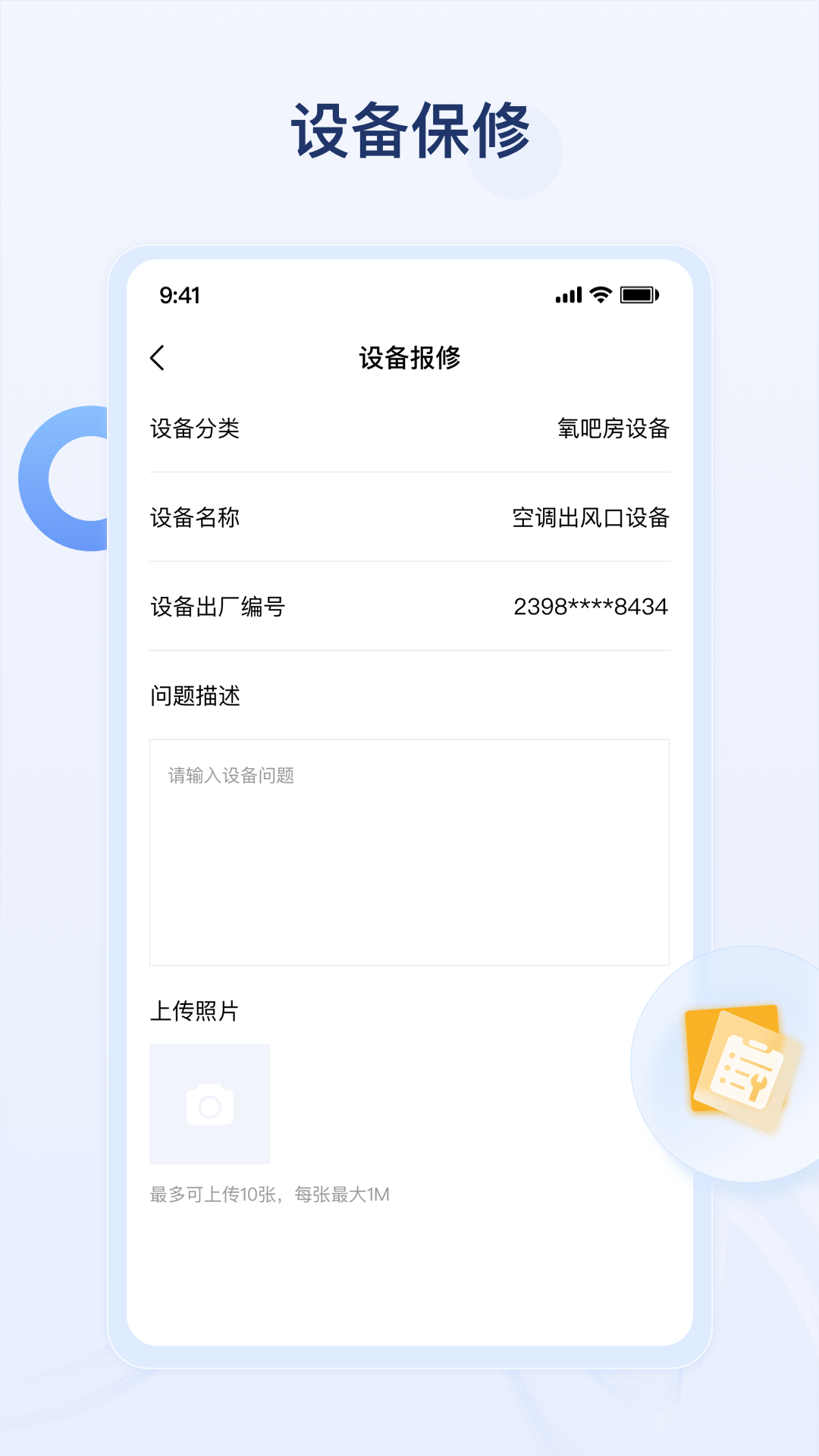Tap the Wi-Fi icon in the status bar
Image resolution: width=819 pixels, height=1456 pixels.
pos(600,295)
